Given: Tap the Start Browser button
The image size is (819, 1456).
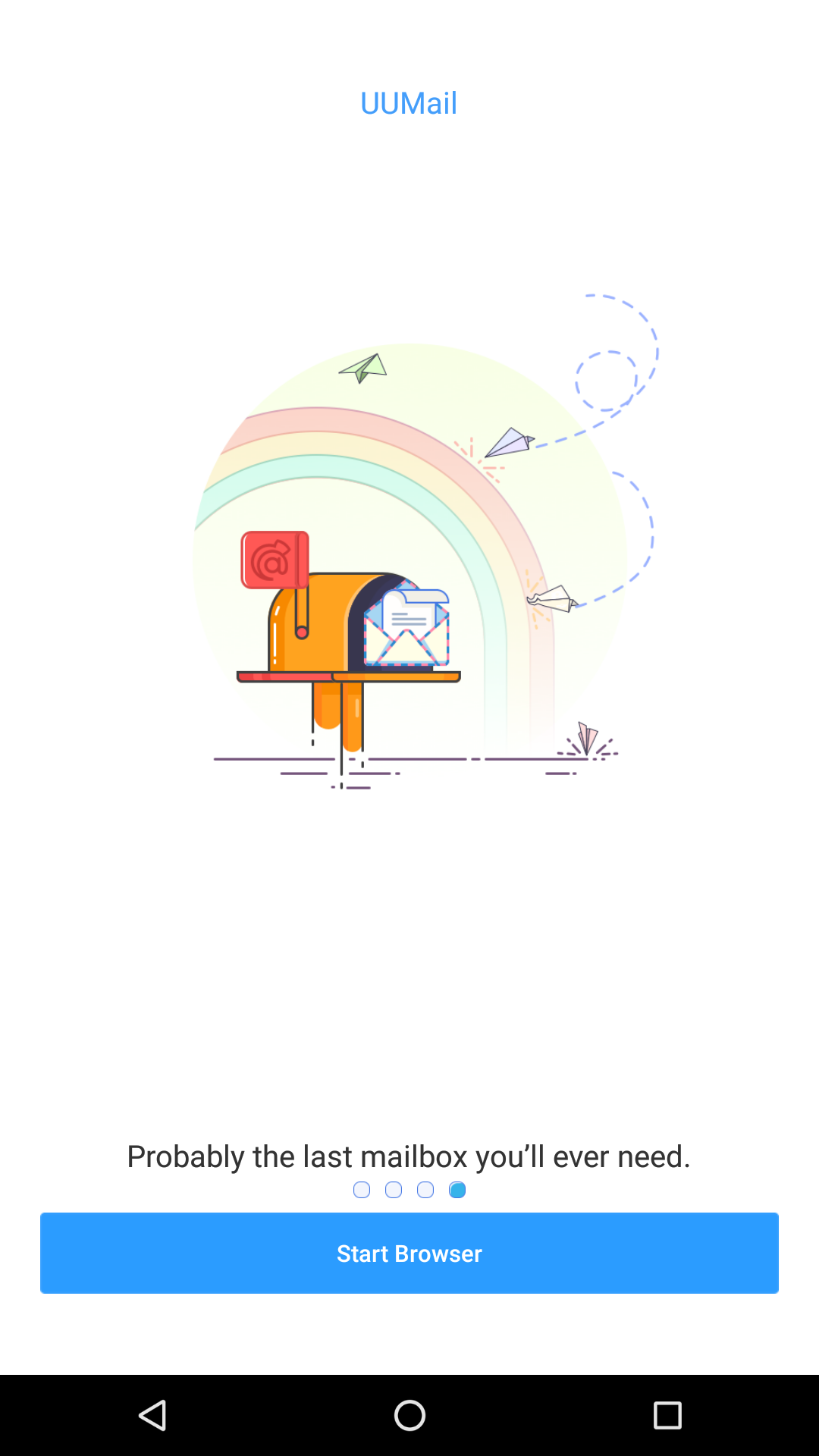Looking at the screenshot, I should pos(409,1253).
